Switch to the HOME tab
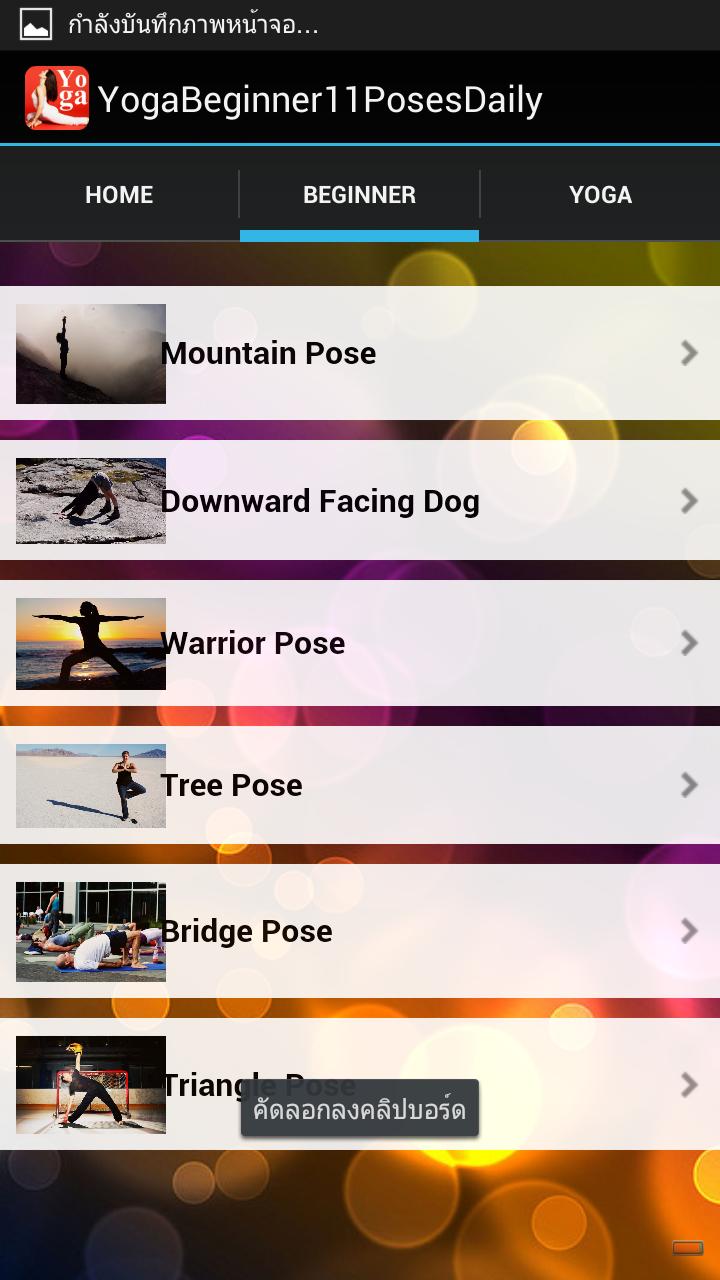The width and height of the screenshot is (720, 1280). 118,194
